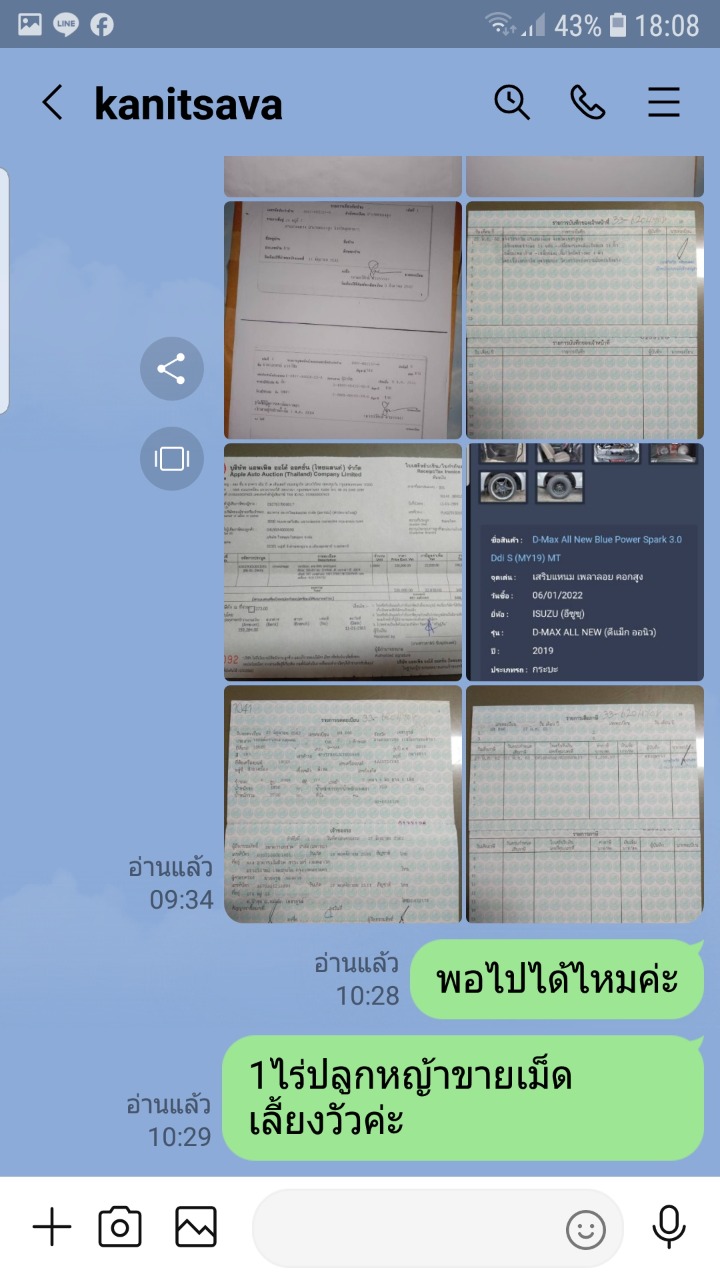Pick a picture from the gallery
Viewport: 720px width, 1280px height.
pos(196,1227)
